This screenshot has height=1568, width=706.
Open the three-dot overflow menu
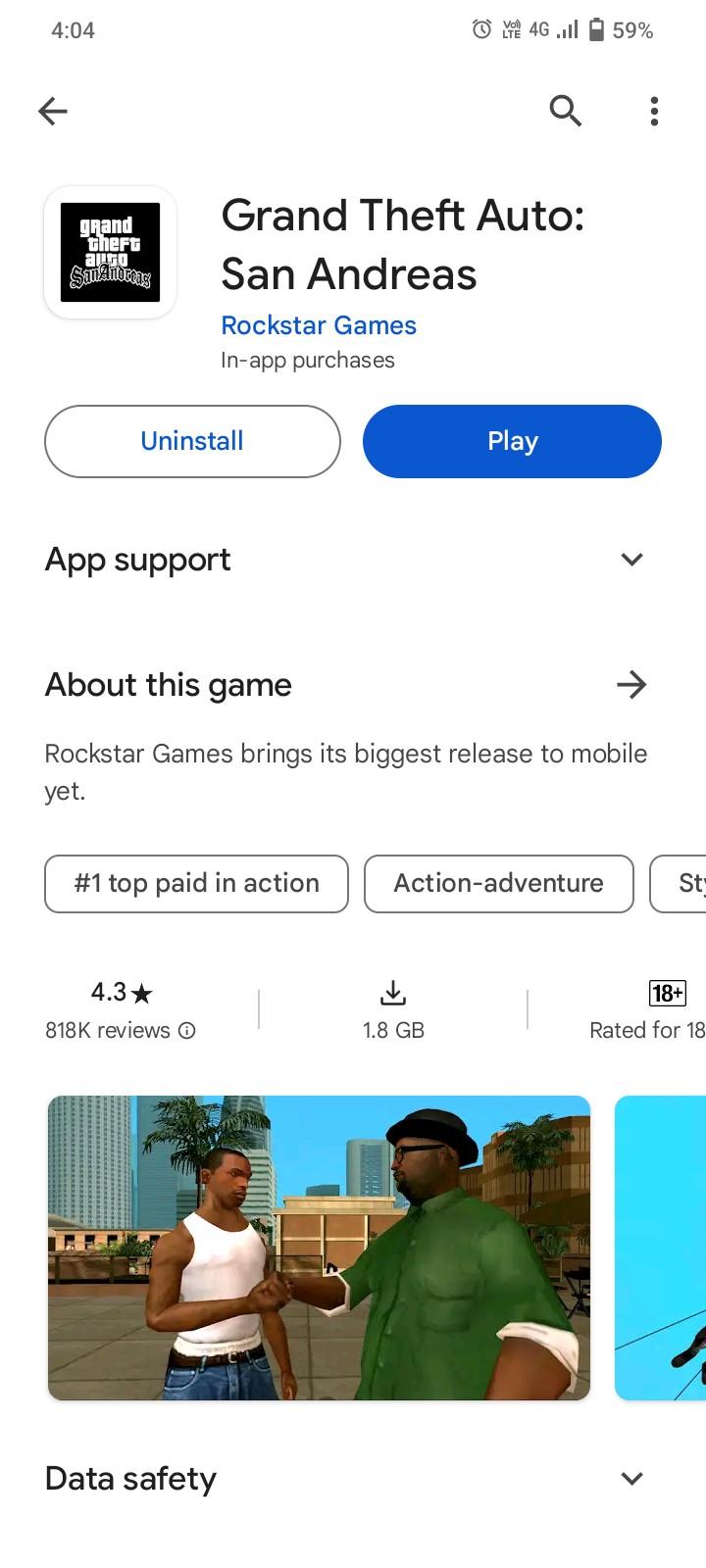tap(654, 111)
